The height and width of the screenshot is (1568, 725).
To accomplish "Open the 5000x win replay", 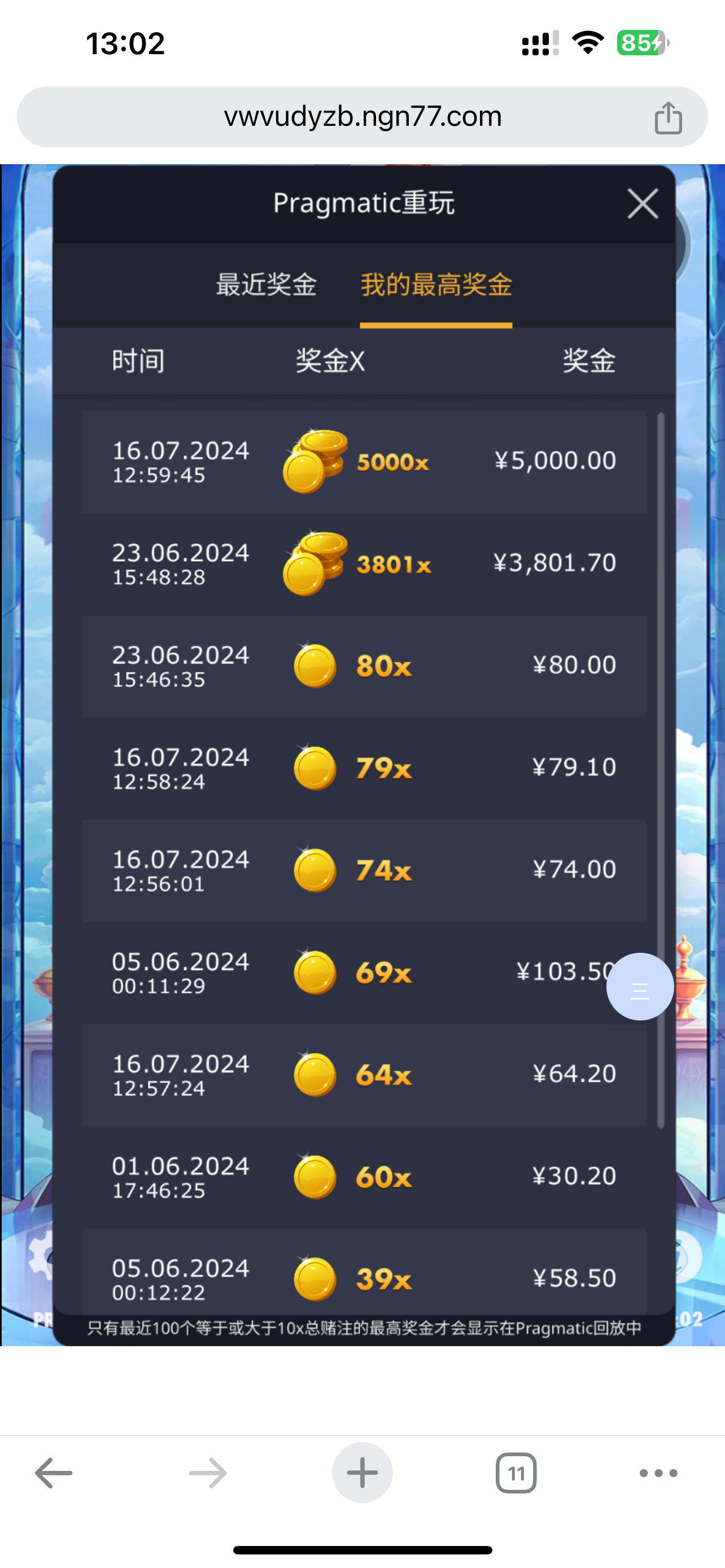I will [x=364, y=461].
